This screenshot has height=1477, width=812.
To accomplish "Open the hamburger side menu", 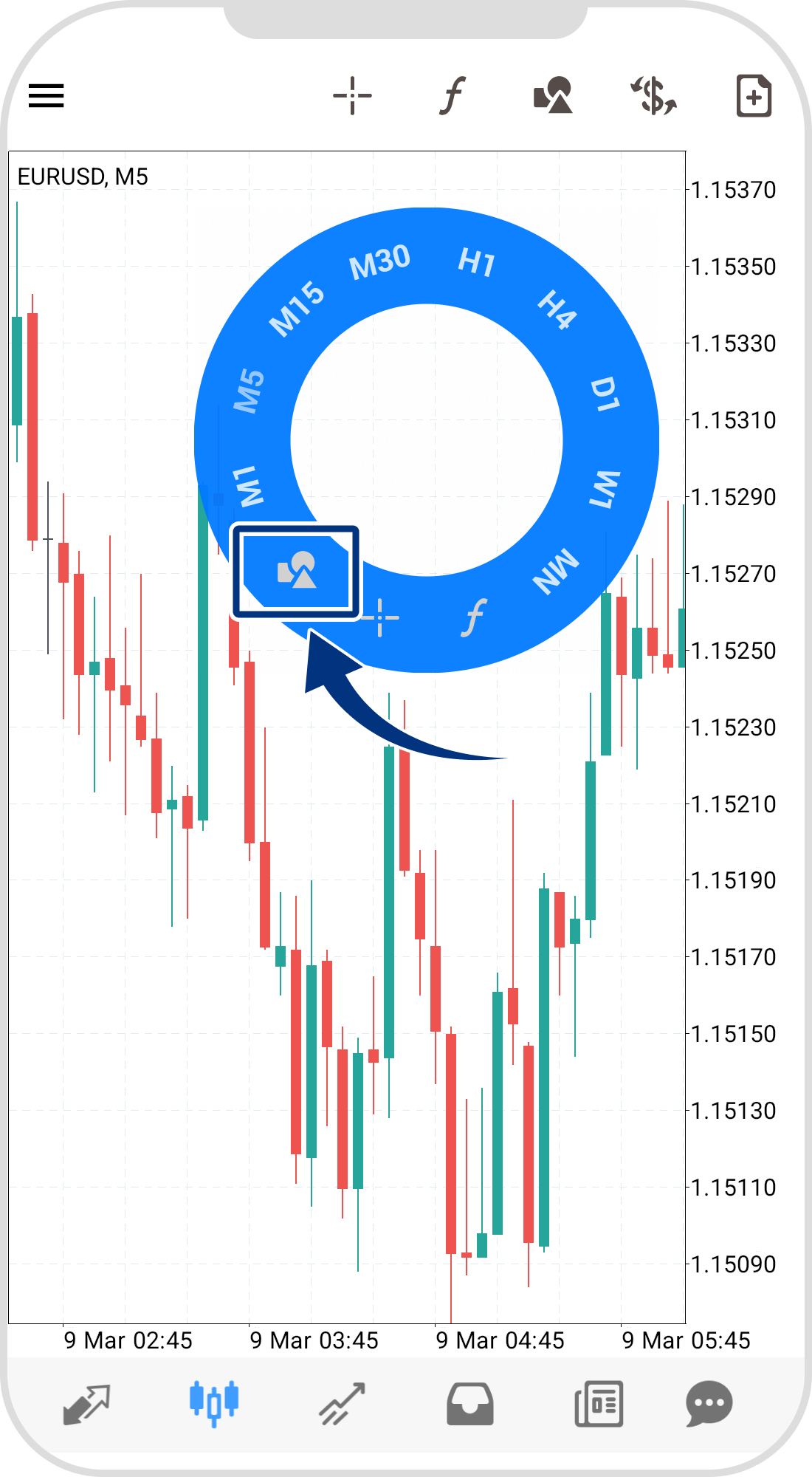I will pyautogui.click(x=47, y=96).
